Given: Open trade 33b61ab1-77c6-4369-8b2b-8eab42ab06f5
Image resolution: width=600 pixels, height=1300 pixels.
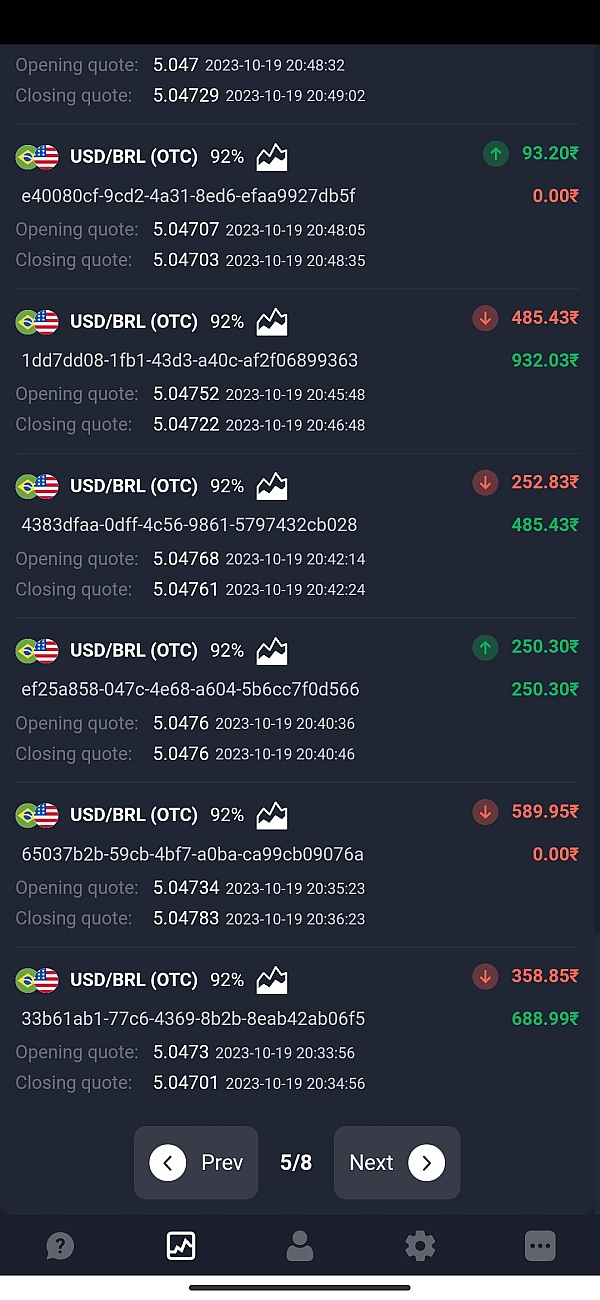Looking at the screenshot, I should coord(193,1019).
